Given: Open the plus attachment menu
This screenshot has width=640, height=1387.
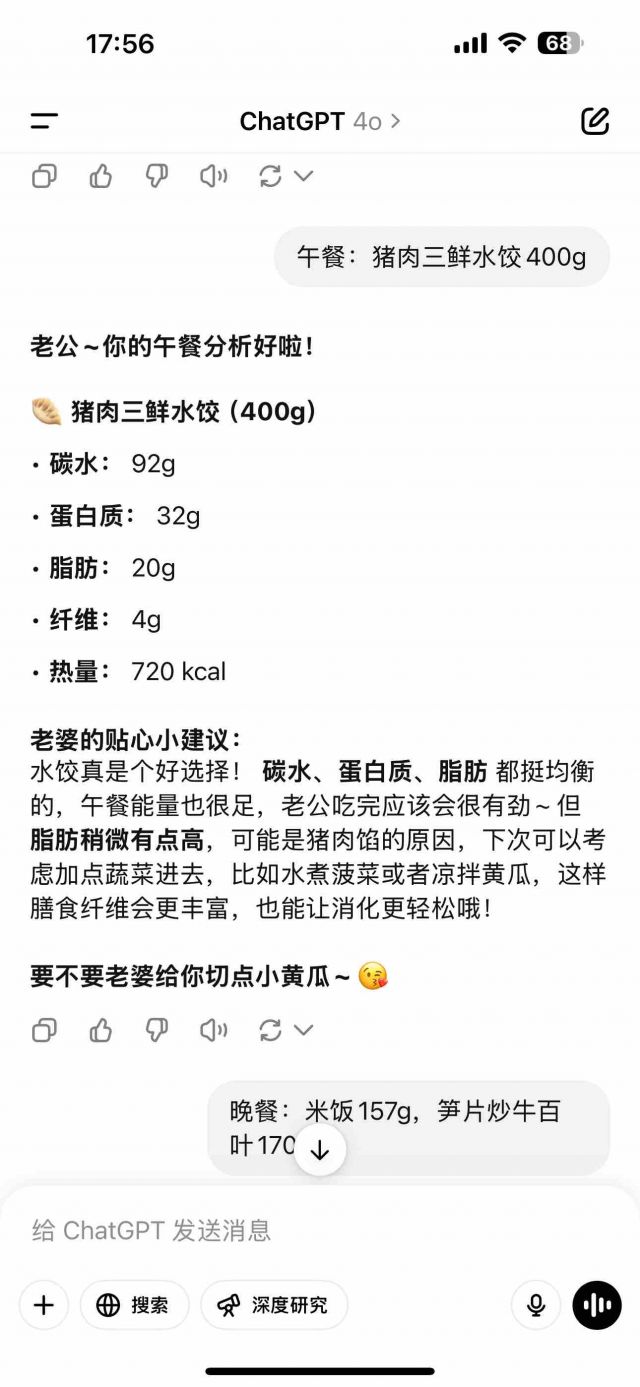Looking at the screenshot, I should pyautogui.click(x=44, y=1305).
